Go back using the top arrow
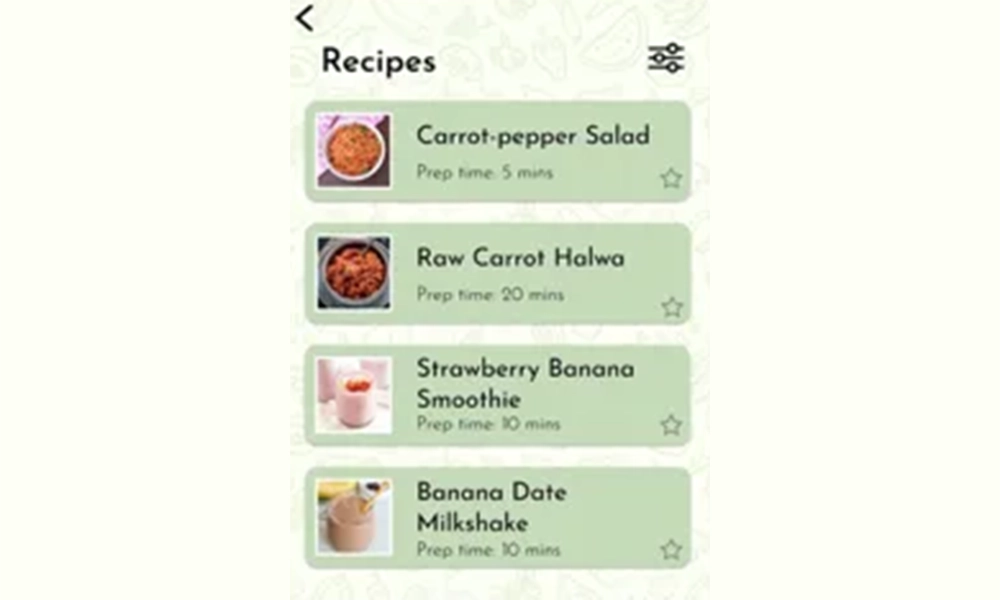 [305, 18]
